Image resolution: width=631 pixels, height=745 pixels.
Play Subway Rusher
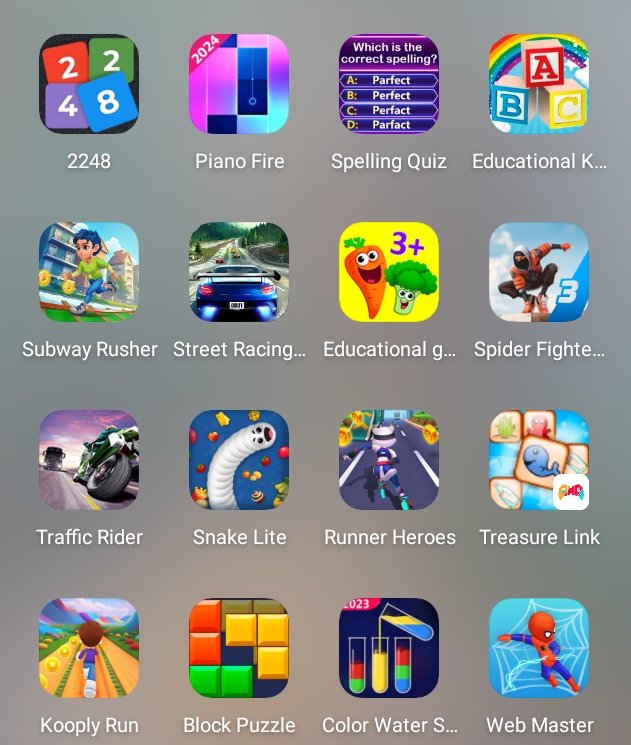click(89, 272)
